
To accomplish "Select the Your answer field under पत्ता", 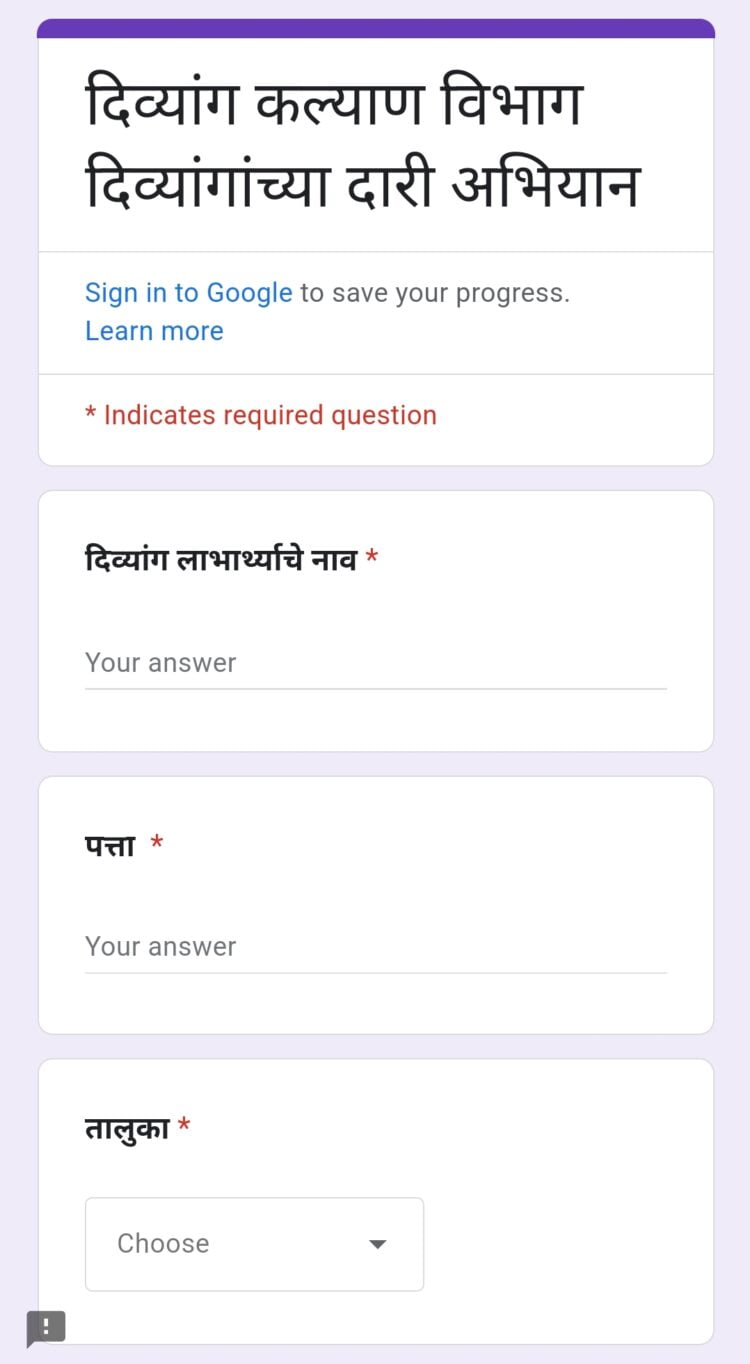I will (x=375, y=946).
